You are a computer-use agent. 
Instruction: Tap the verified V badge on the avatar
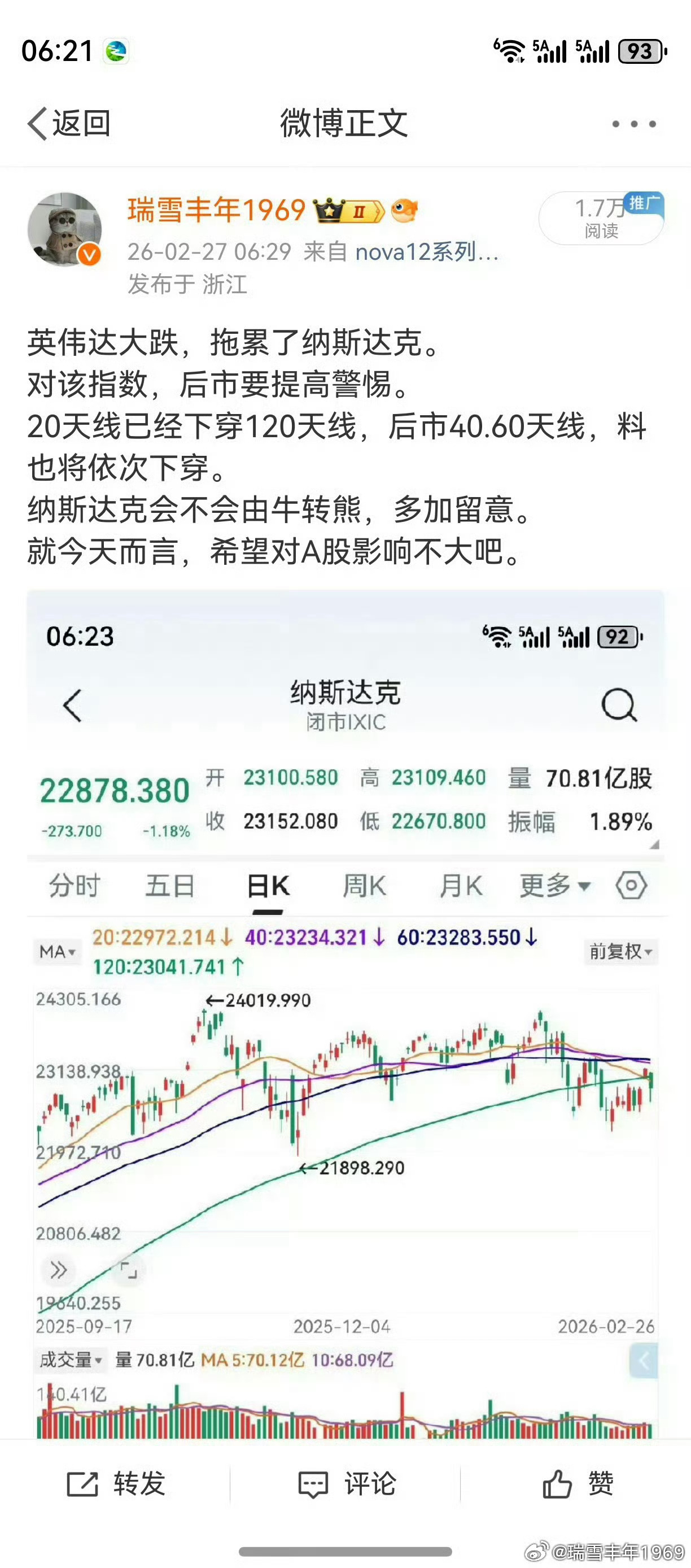(89, 254)
